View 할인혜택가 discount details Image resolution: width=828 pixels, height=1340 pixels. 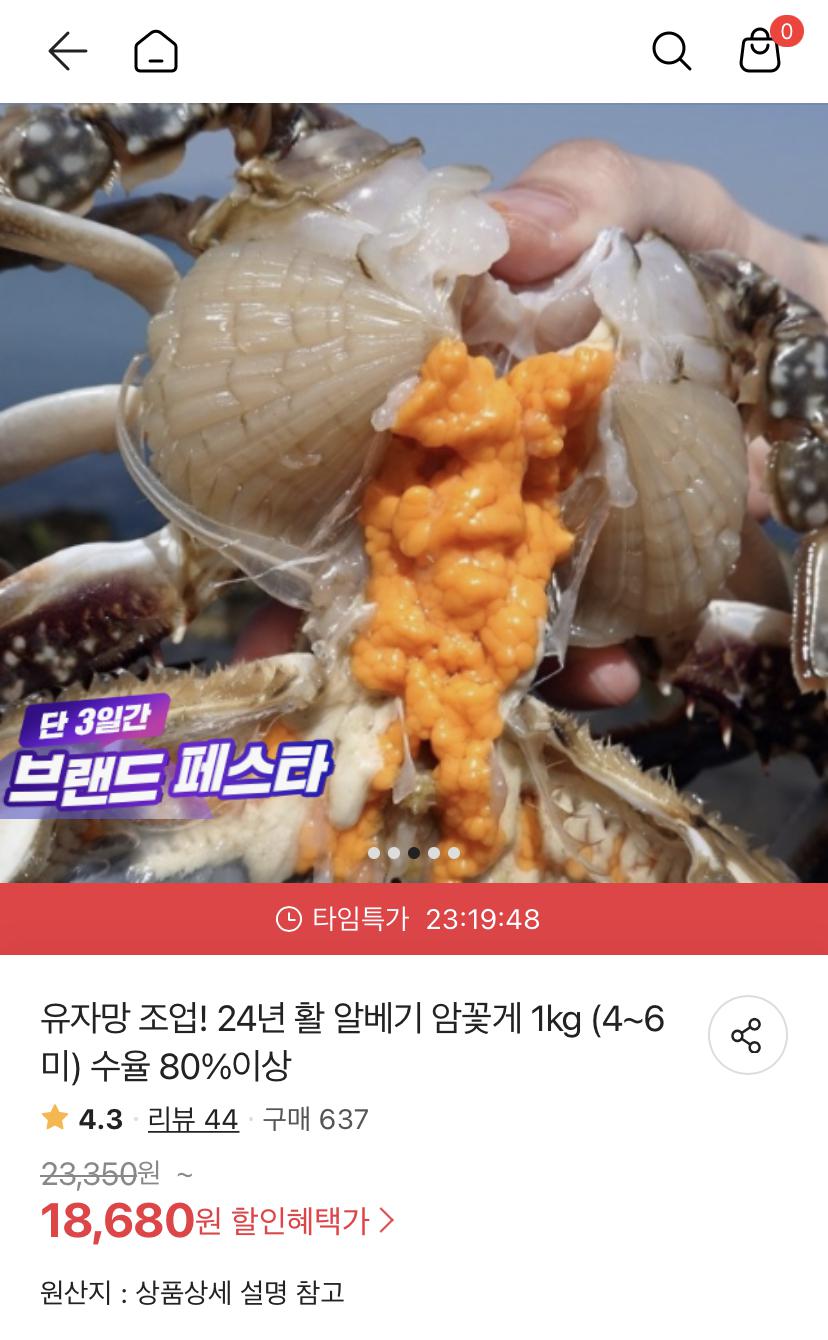[x=313, y=1221]
